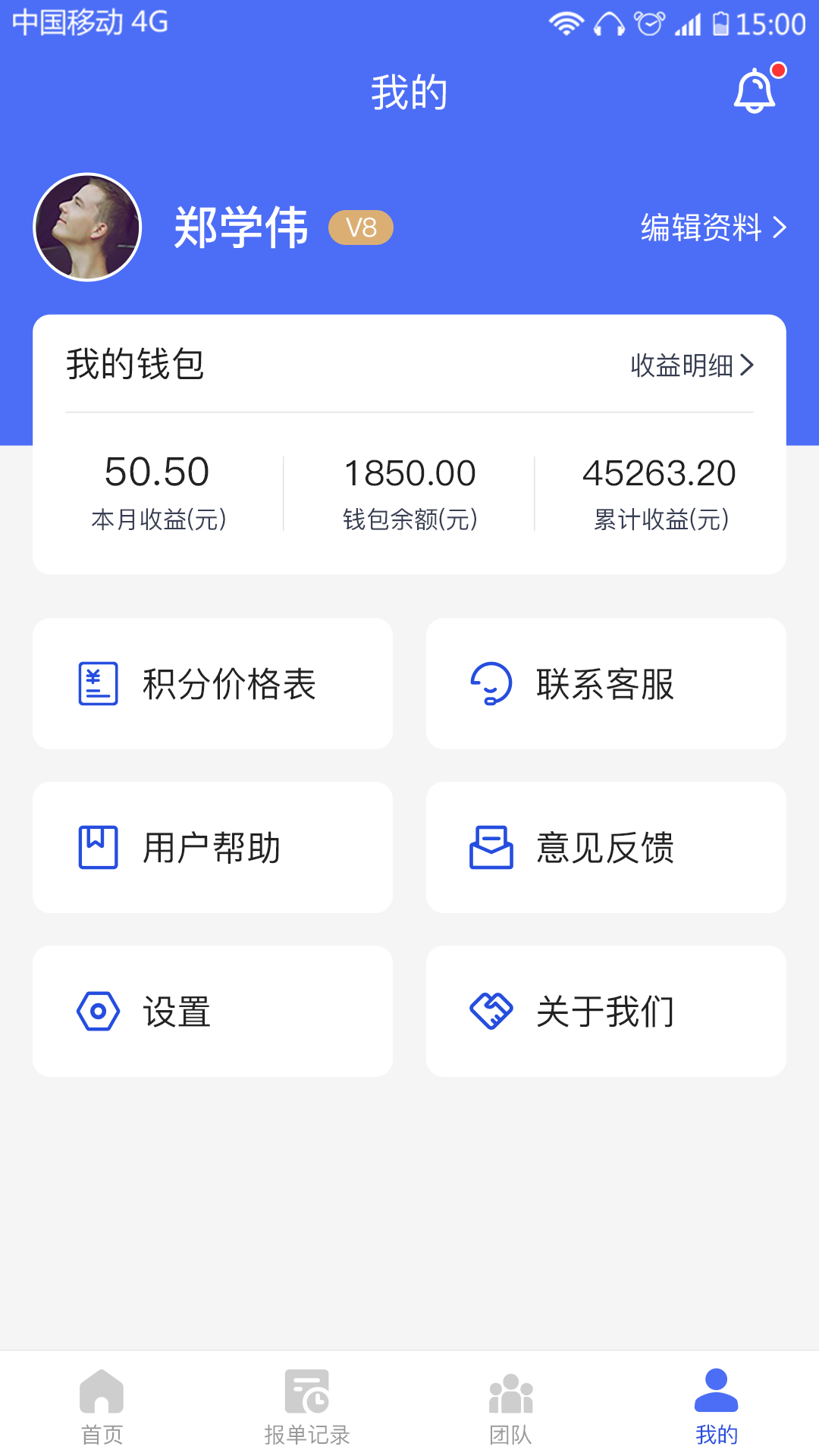Open 设置 settings
The width and height of the screenshot is (819, 1456).
[x=213, y=1012]
